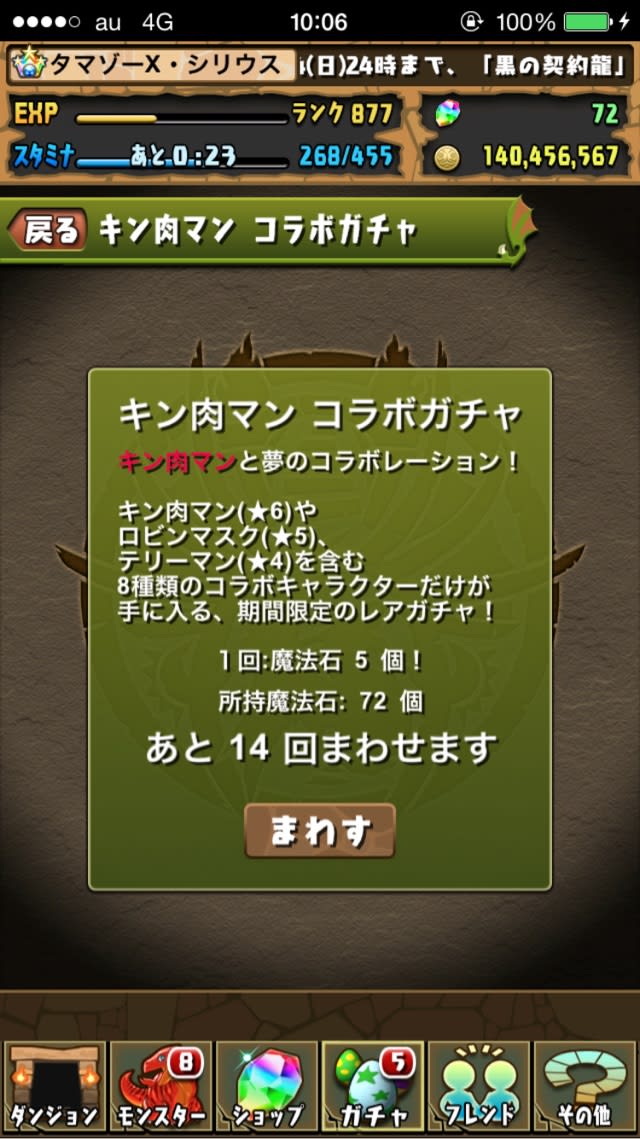
Task: Spin the gacha with まわす button
Action: 320,830
